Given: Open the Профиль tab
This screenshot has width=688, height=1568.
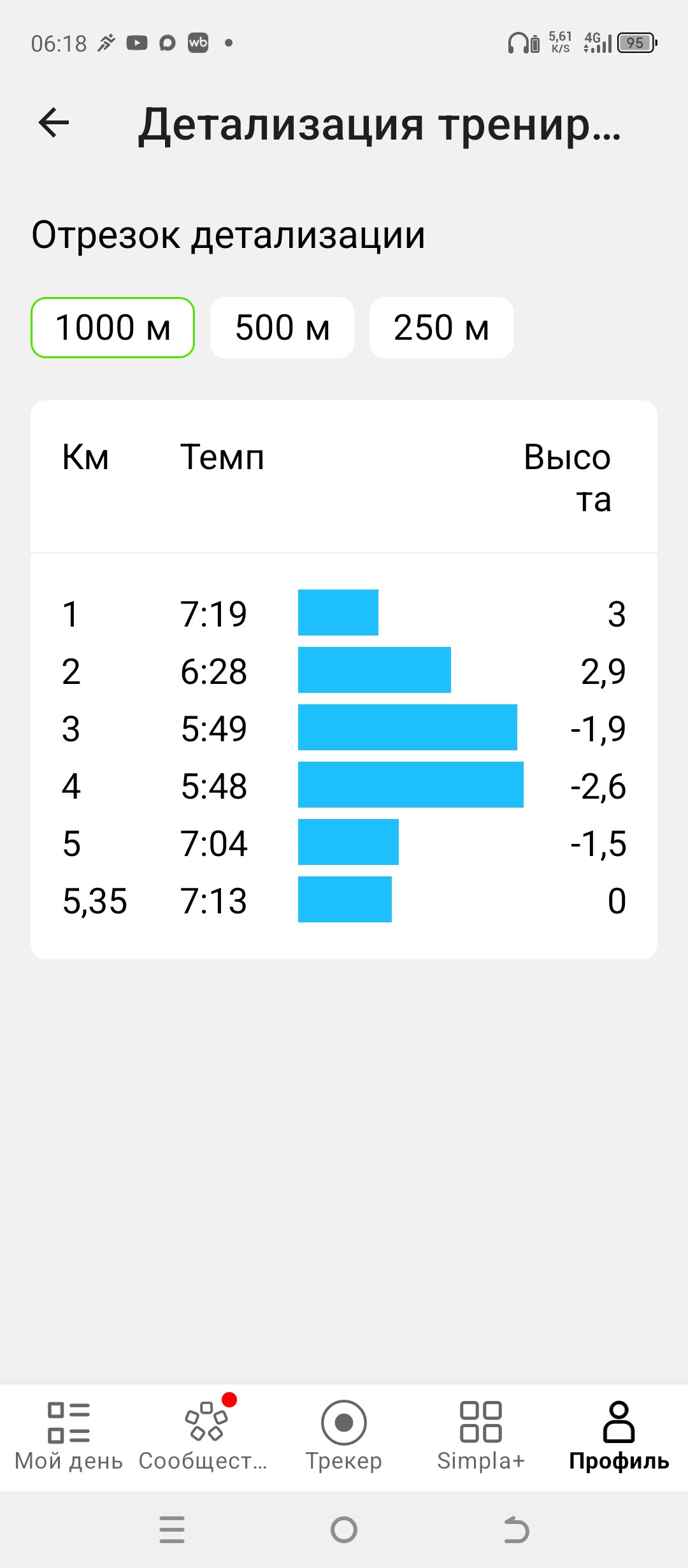Looking at the screenshot, I should click(x=619, y=1437).
